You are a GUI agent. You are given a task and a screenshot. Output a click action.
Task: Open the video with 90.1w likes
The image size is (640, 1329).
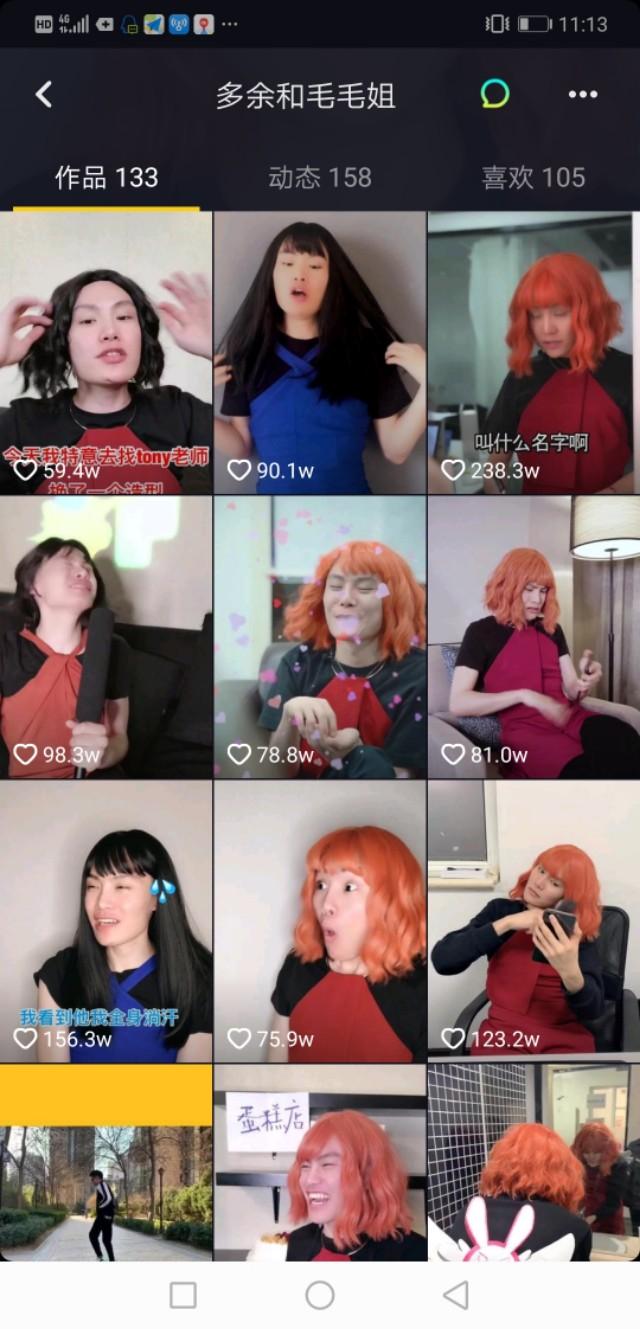coord(320,352)
